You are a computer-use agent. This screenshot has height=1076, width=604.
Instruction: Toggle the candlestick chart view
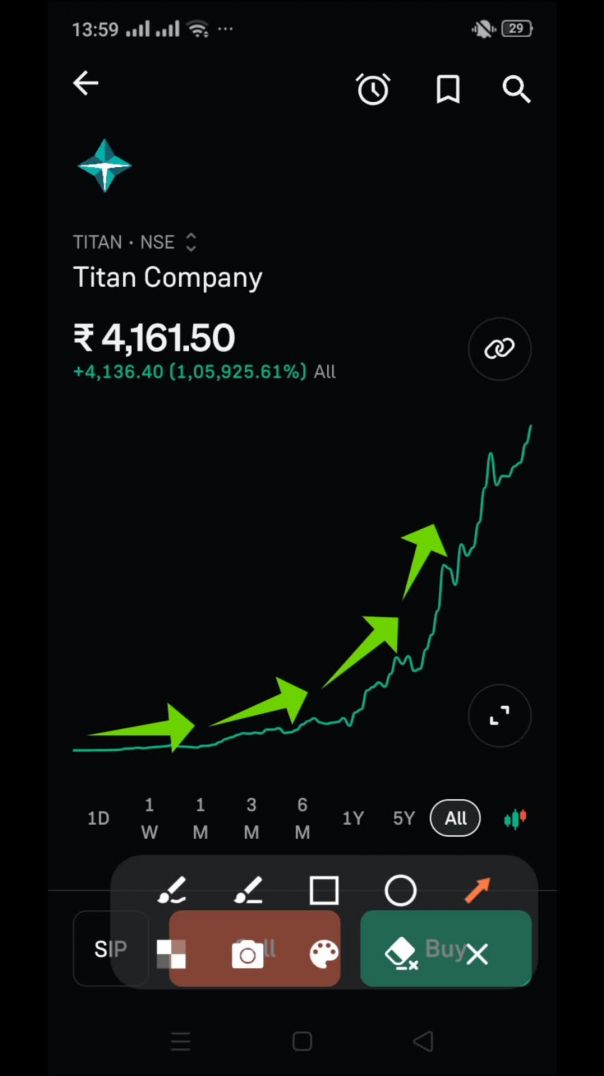(515, 819)
